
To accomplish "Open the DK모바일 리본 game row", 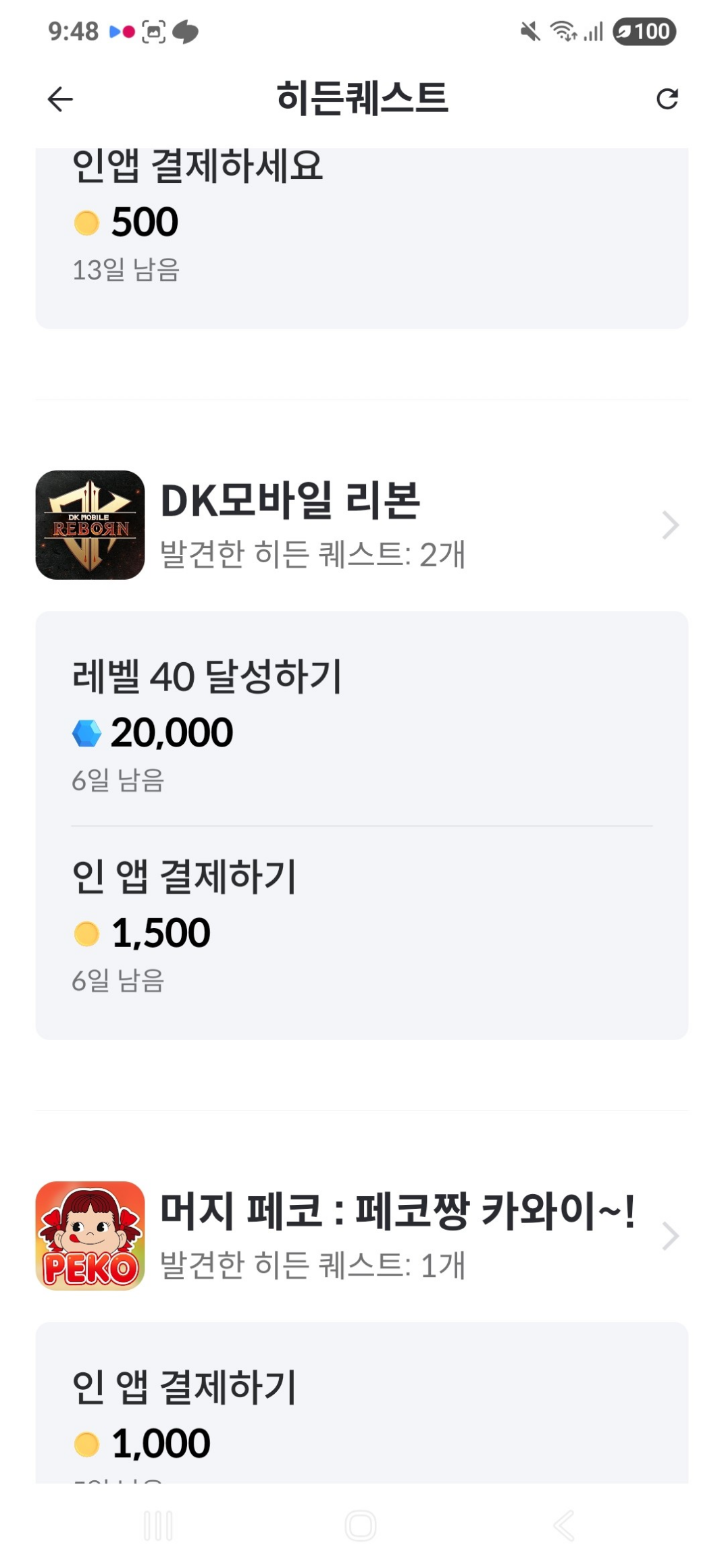I will 361,525.
